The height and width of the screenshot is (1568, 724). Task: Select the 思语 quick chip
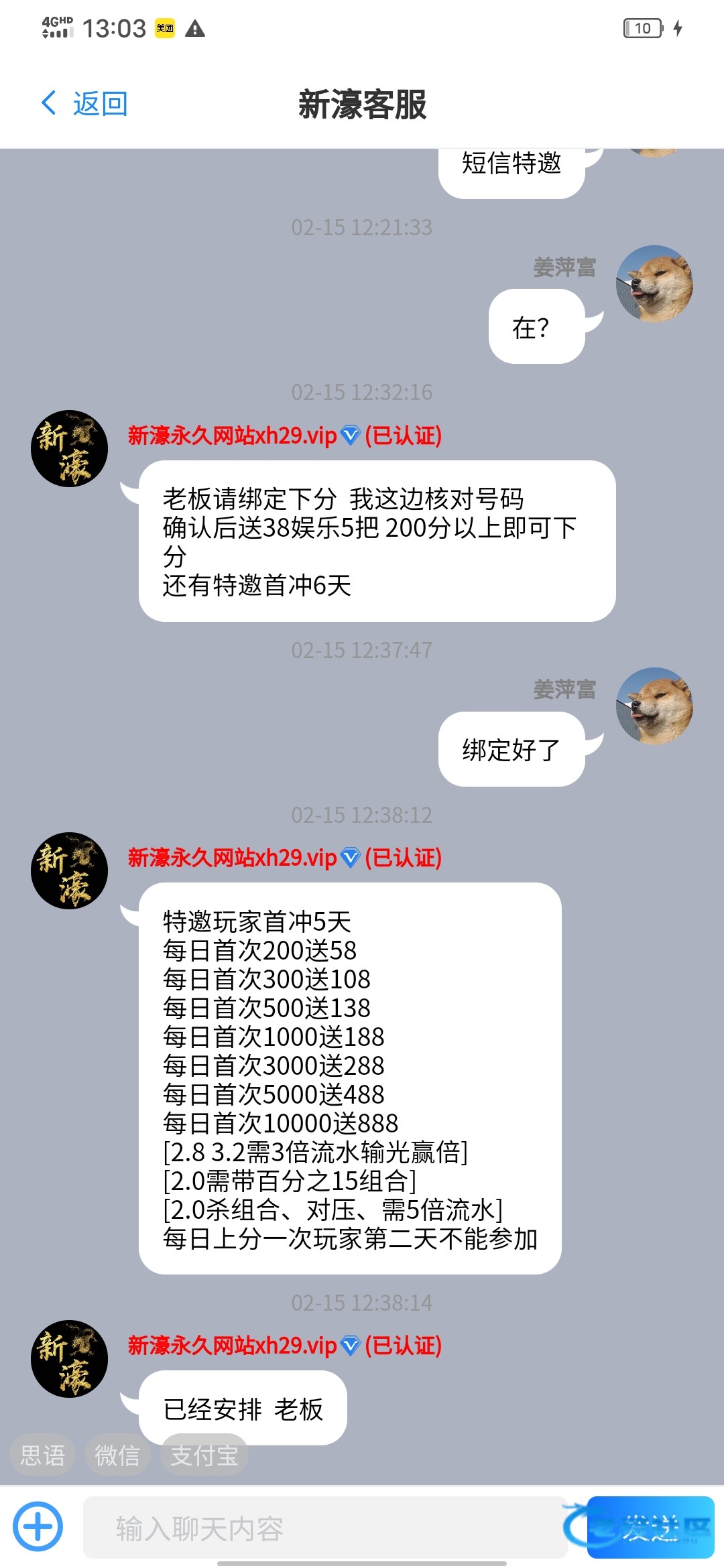tap(42, 1455)
